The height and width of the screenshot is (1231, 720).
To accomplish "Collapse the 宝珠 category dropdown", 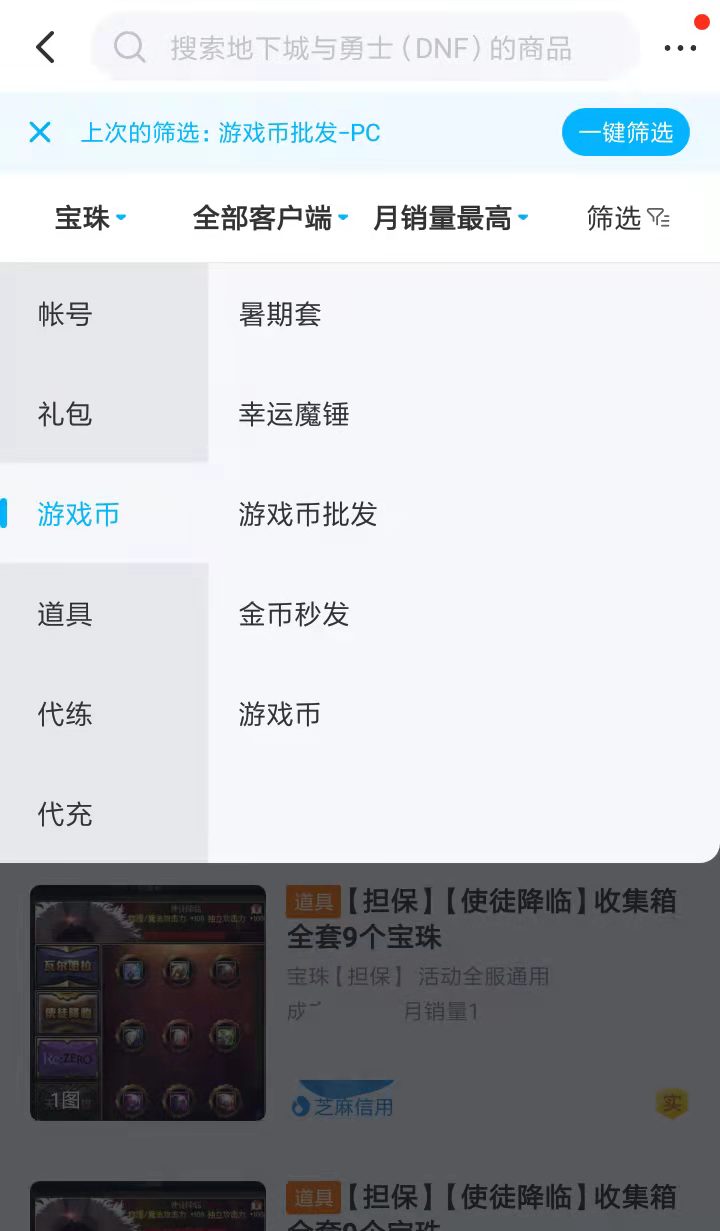I will [90, 218].
